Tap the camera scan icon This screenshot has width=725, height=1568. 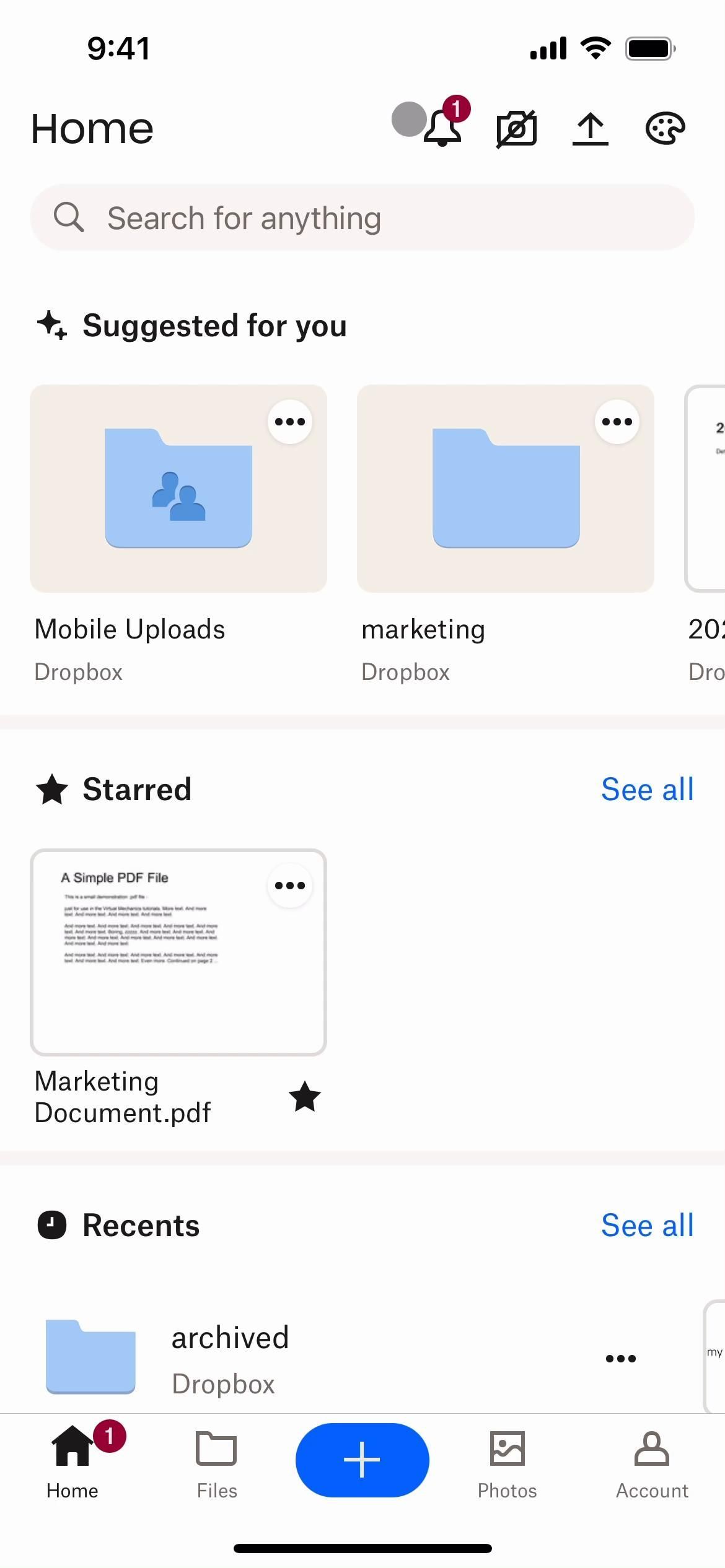click(x=516, y=129)
